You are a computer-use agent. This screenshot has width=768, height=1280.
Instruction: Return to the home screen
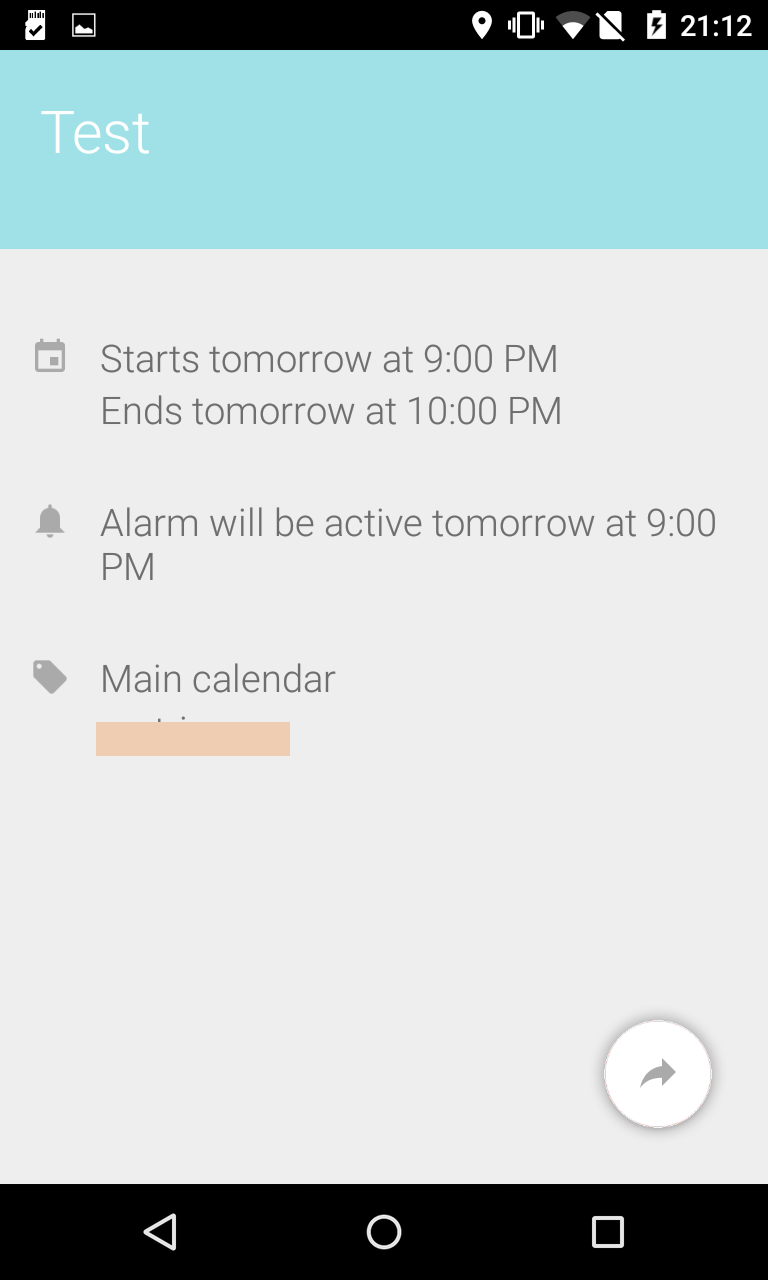384,1232
